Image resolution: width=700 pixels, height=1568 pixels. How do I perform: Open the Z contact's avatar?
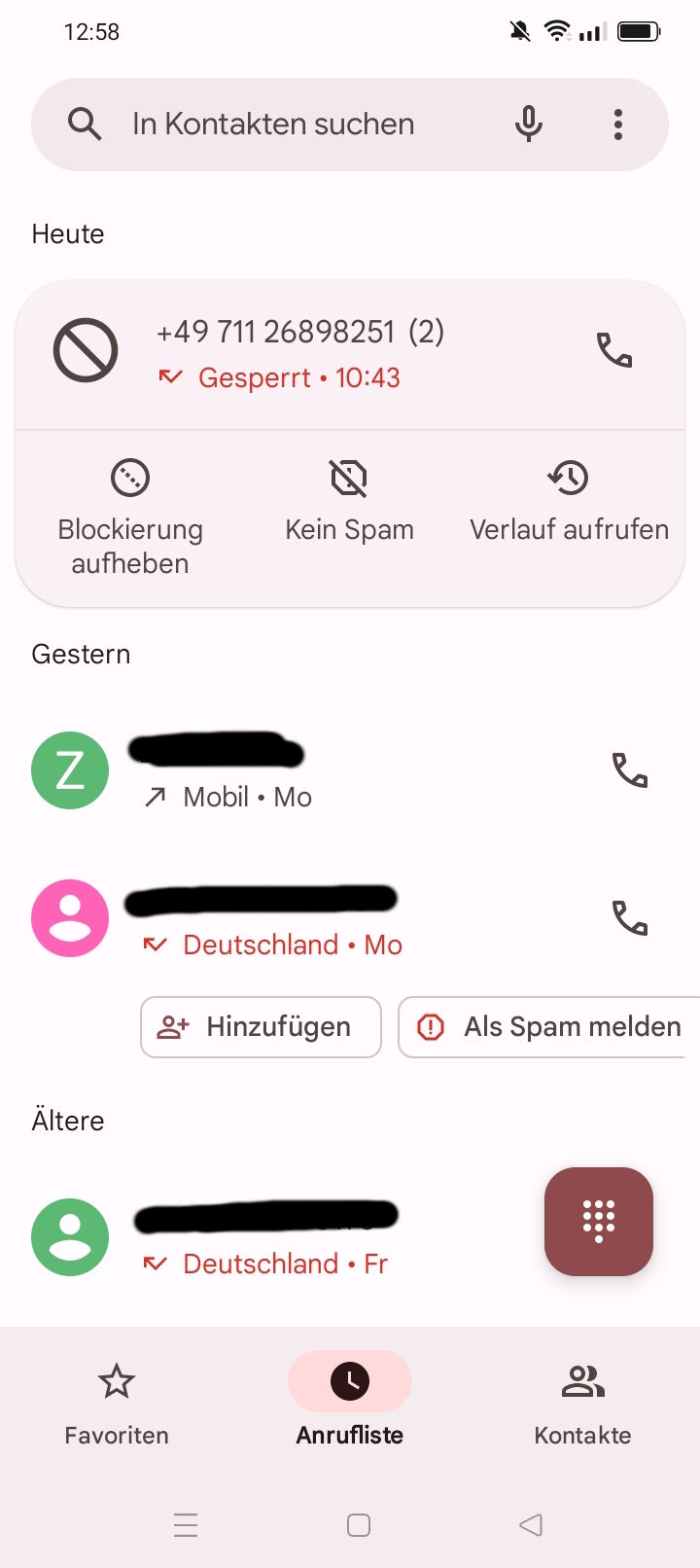(69, 769)
